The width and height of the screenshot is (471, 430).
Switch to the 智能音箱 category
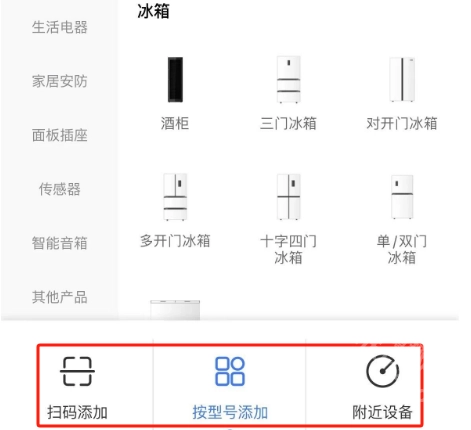point(60,243)
